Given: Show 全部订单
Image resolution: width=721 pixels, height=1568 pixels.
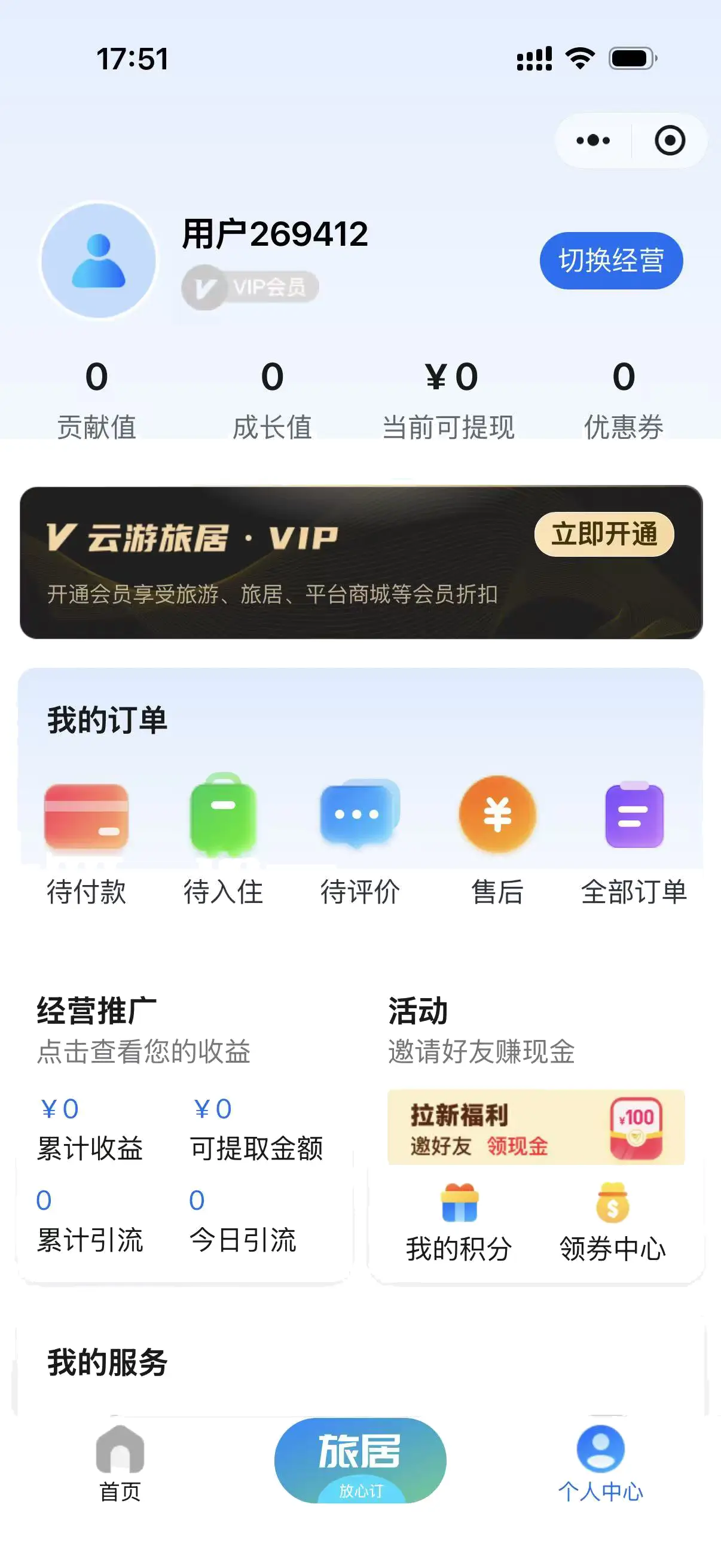Looking at the screenshot, I should pyautogui.click(x=634, y=839).
